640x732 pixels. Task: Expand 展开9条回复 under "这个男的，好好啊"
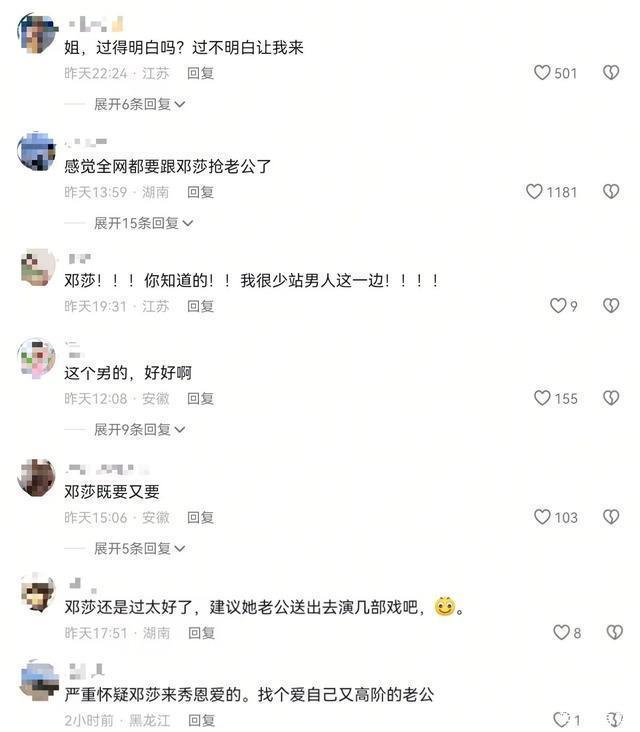tap(139, 429)
